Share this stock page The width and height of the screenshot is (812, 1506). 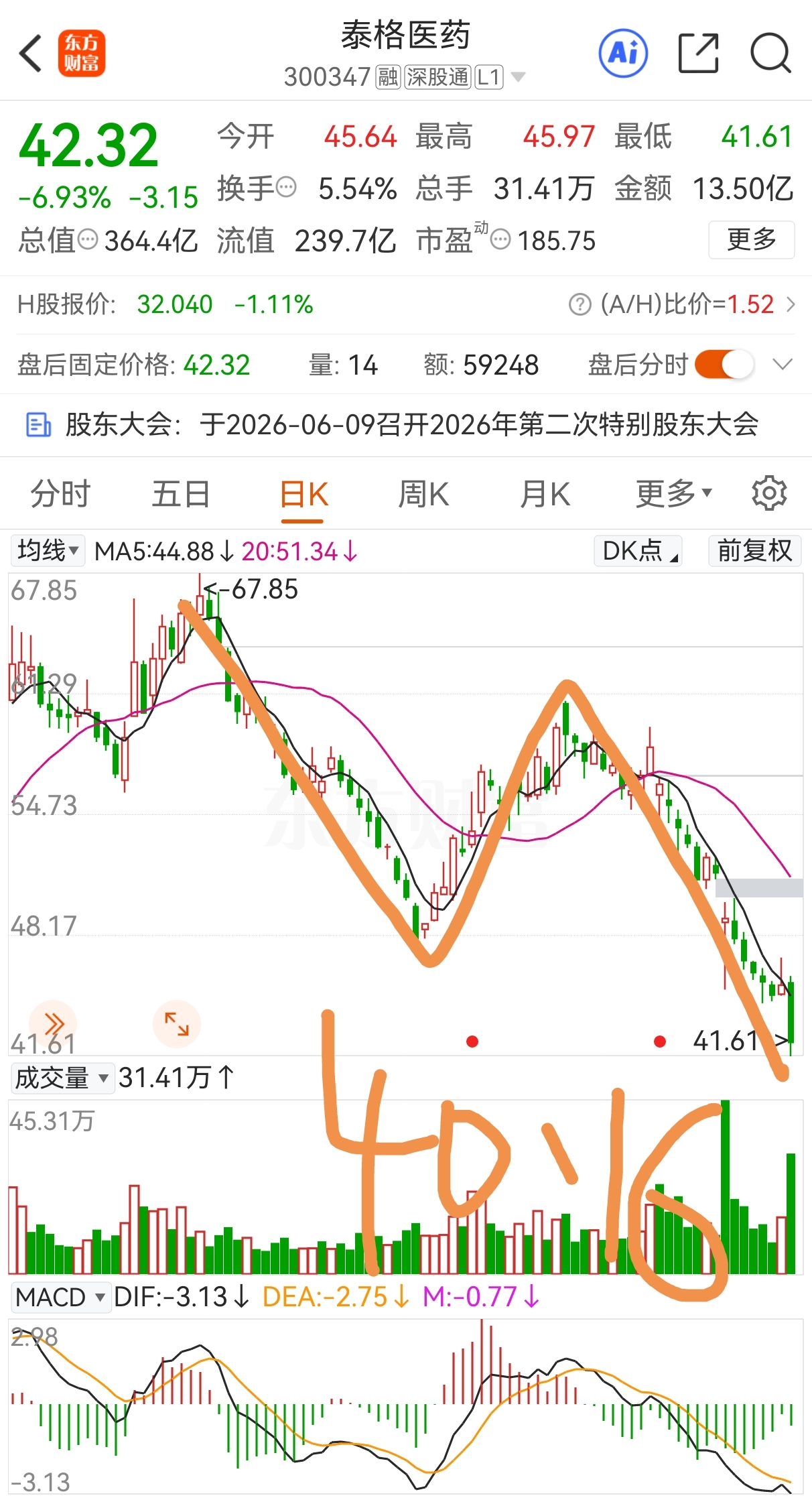(698, 53)
